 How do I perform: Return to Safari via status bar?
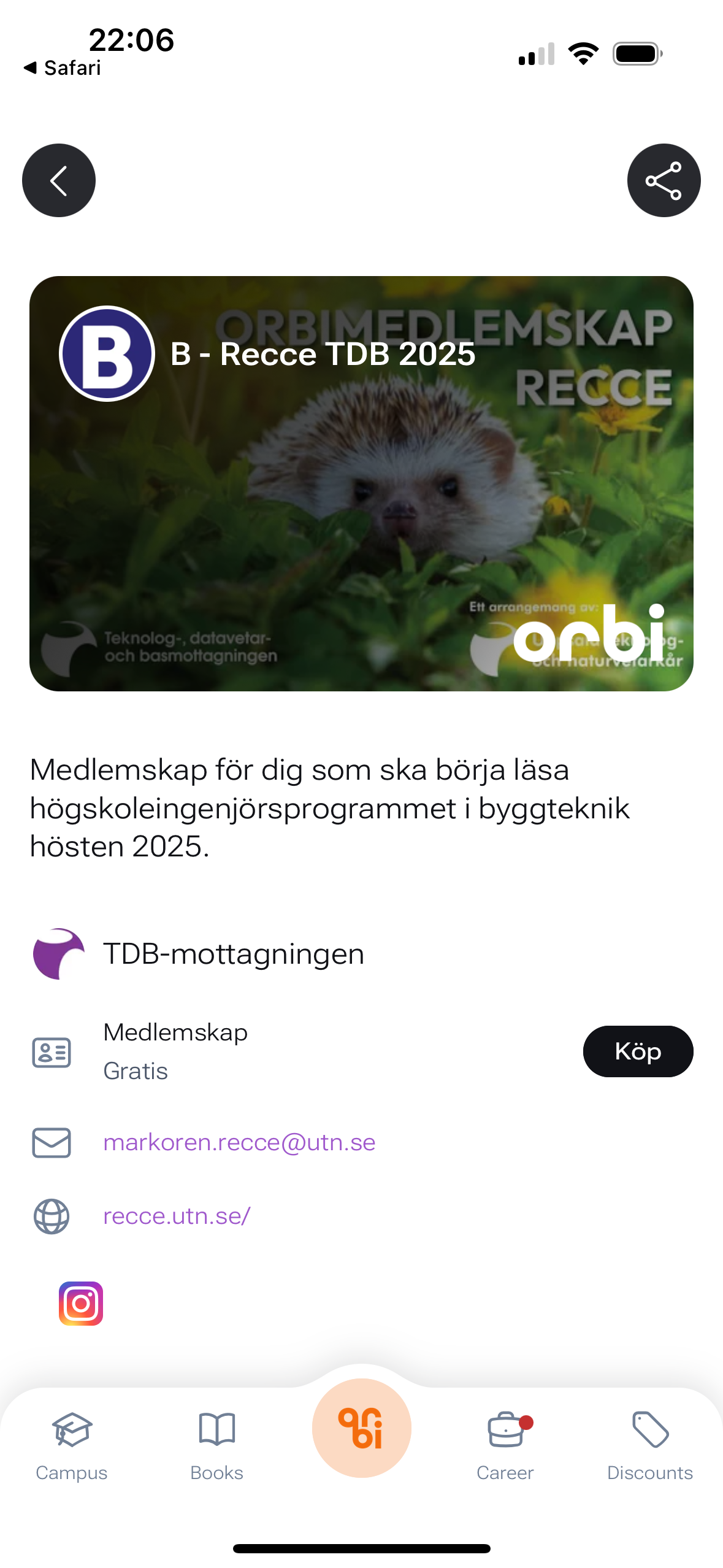click(63, 67)
